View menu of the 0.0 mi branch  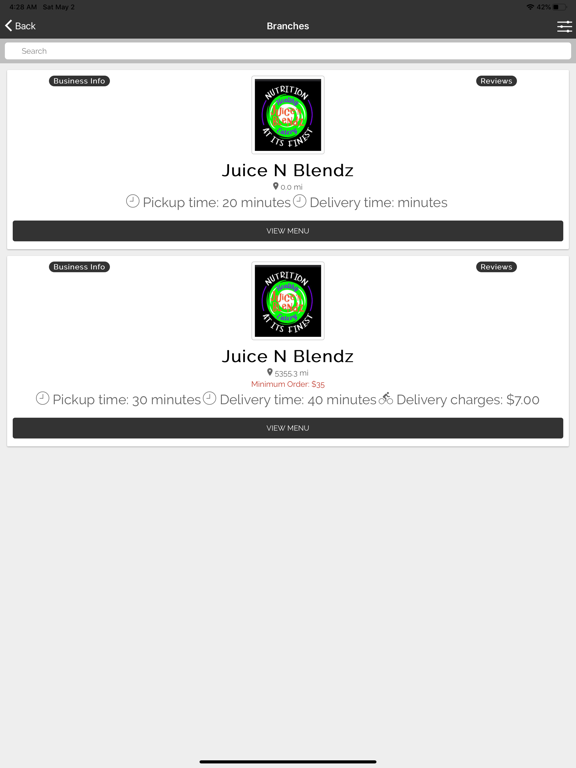coord(288,231)
